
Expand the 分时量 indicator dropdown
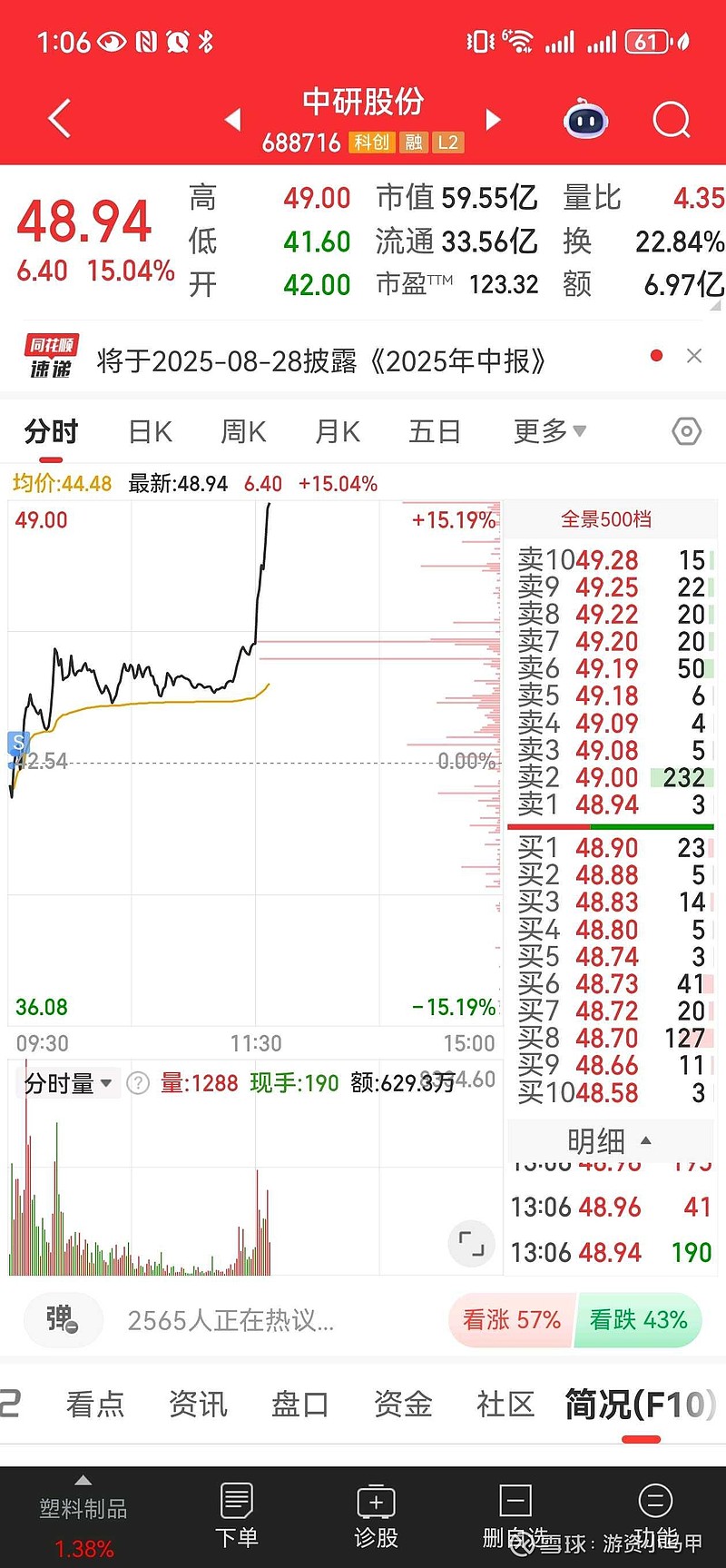(x=67, y=1083)
